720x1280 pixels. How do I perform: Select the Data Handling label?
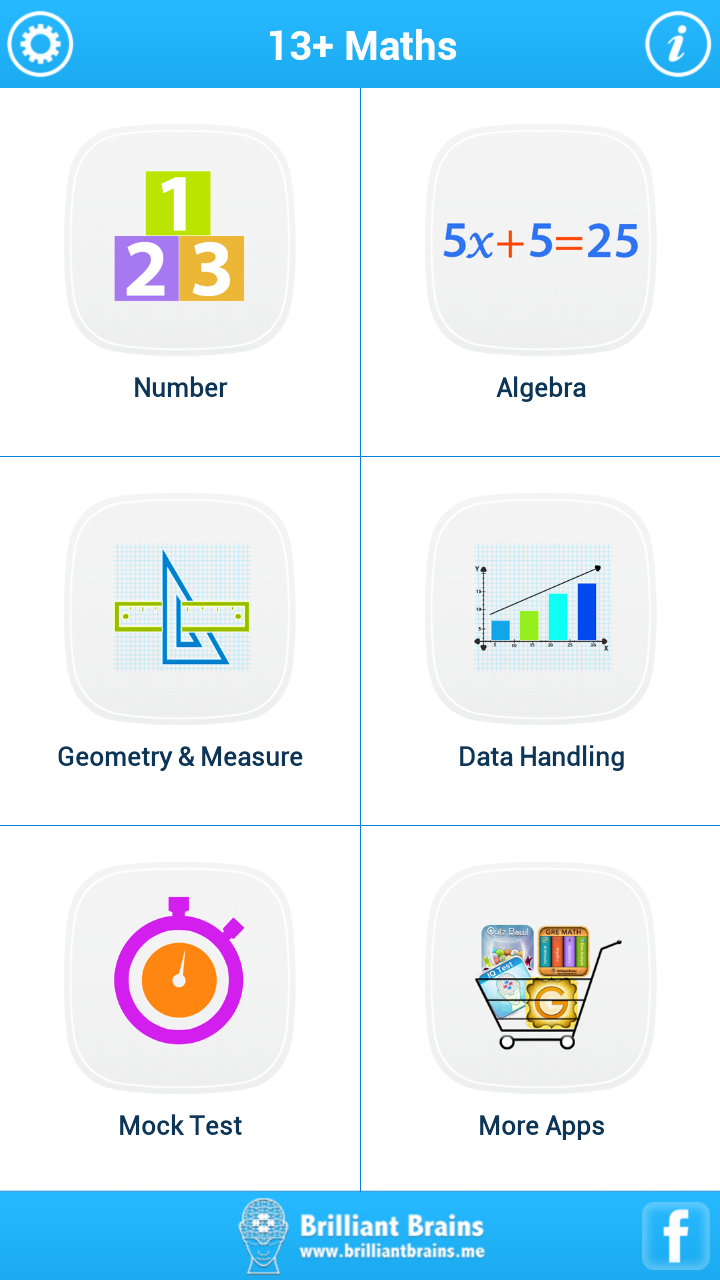[540, 757]
